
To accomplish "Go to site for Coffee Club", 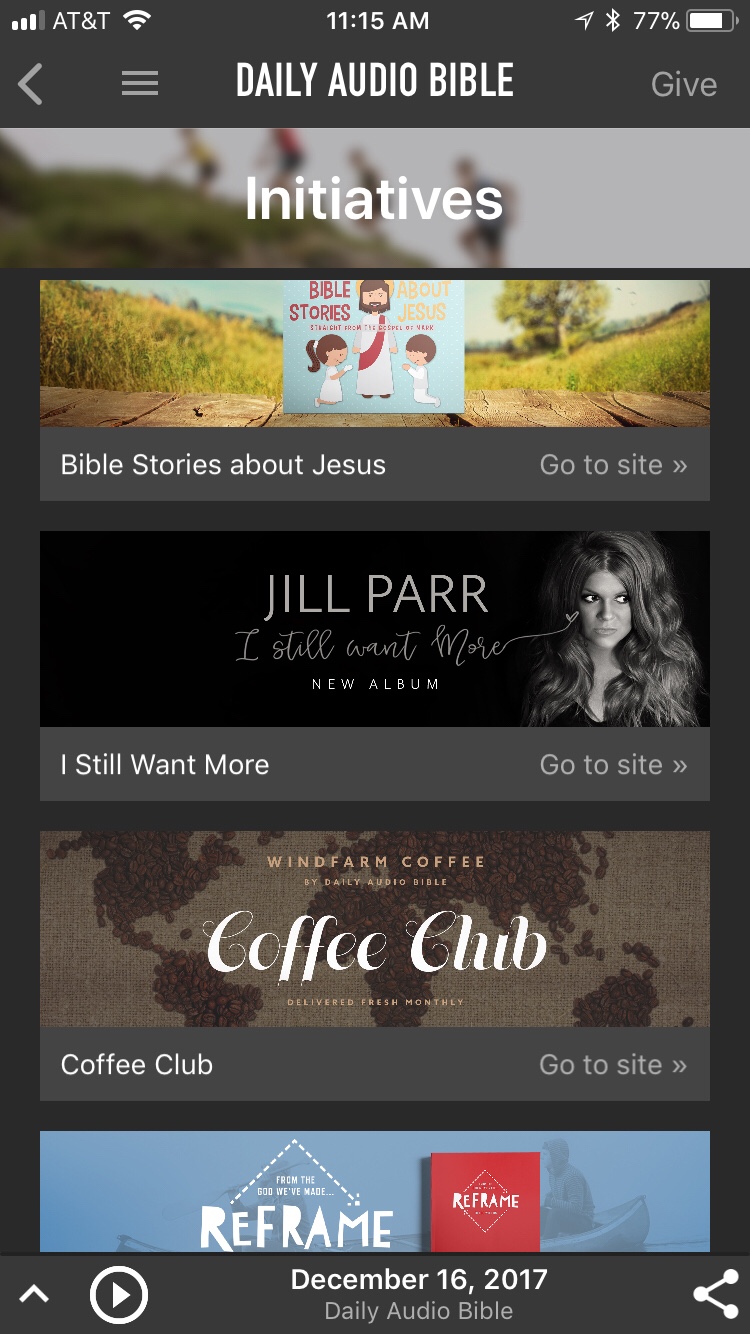I will (613, 1065).
